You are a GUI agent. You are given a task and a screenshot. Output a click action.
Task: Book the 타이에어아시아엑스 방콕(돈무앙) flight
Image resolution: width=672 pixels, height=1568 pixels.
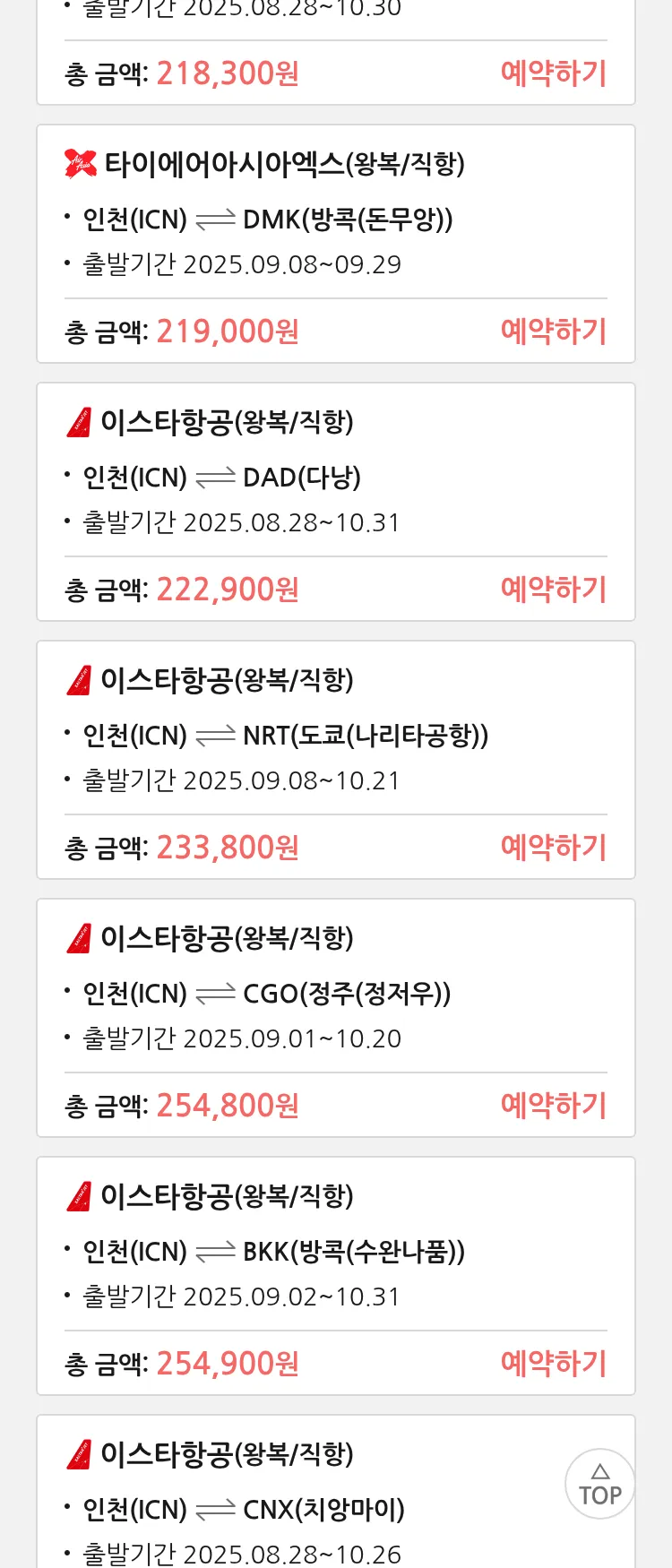pyautogui.click(x=553, y=332)
